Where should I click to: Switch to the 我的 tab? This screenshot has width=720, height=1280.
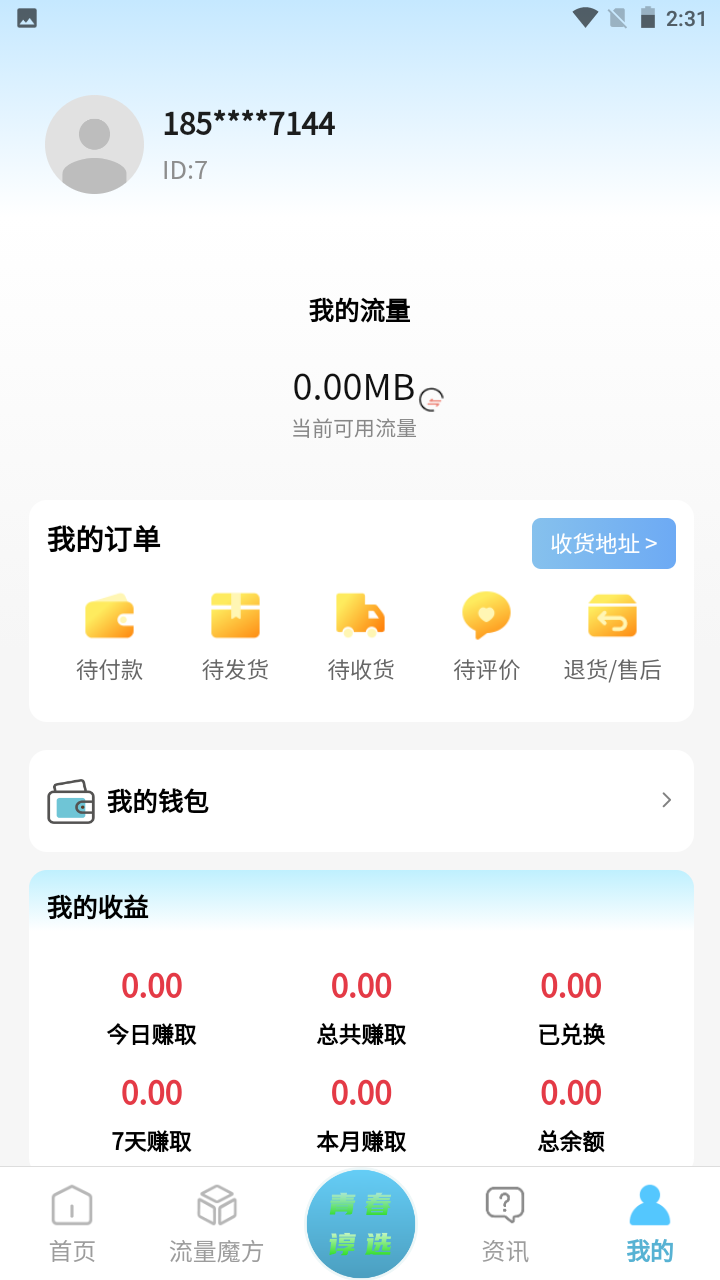coord(648,1222)
